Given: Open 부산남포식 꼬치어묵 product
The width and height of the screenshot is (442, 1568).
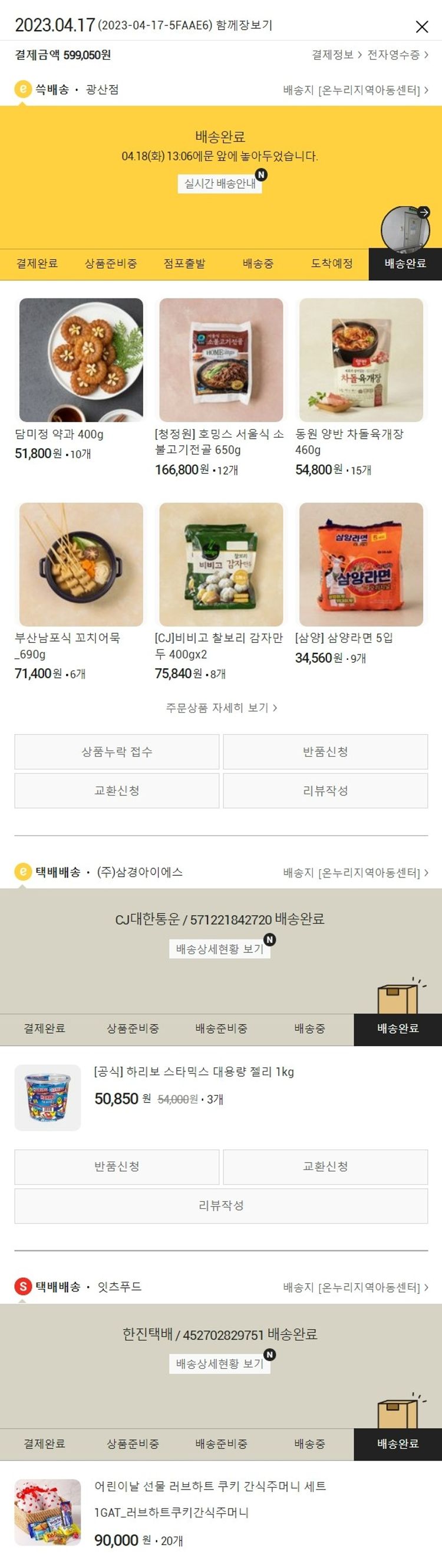Looking at the screenshot, I should [81, 564].
